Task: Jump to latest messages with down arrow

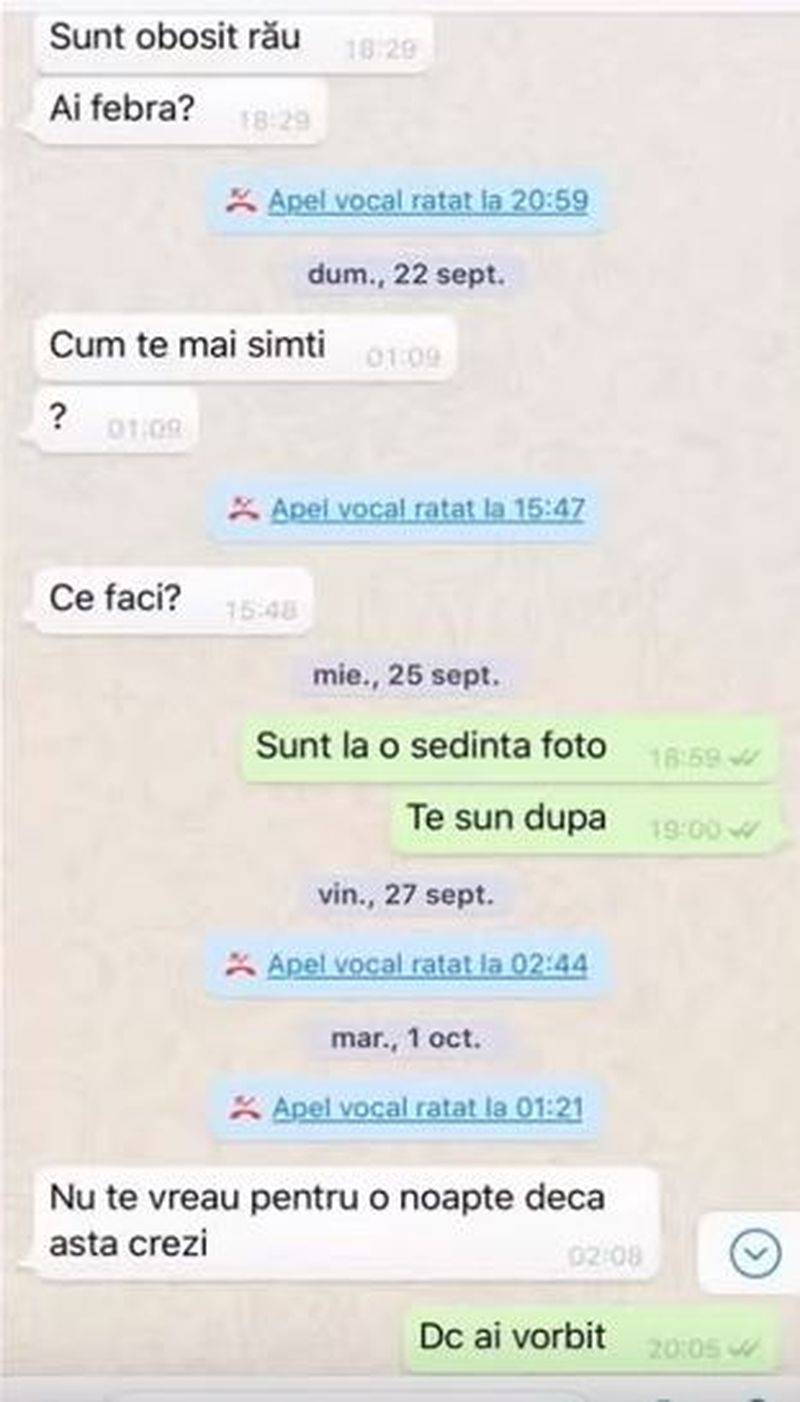Action: tap(755, 1252)
